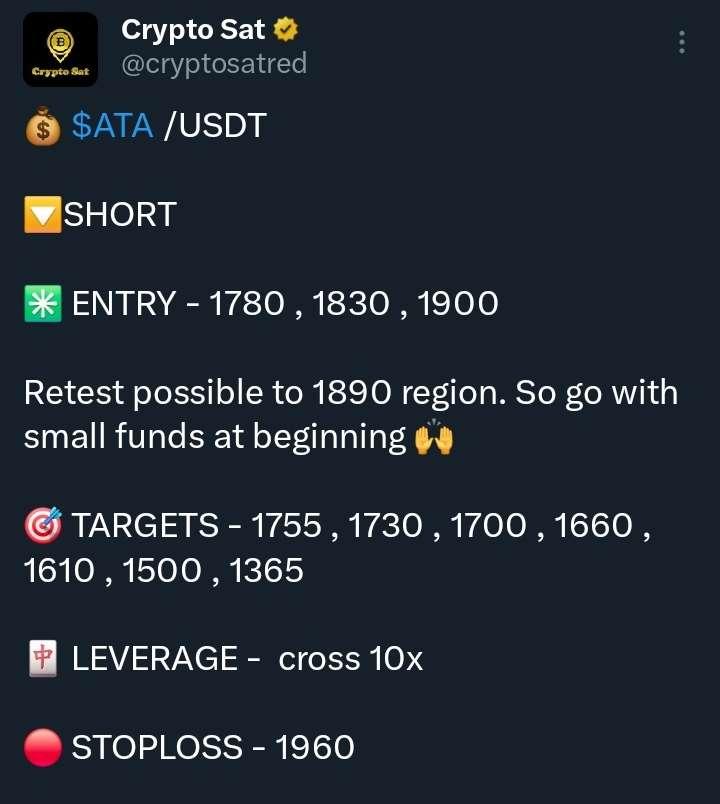Image resolution: width=720 pixels, height=804 pixels.
Task: Open the tweet overflow menu
Action: pos(682,42)
